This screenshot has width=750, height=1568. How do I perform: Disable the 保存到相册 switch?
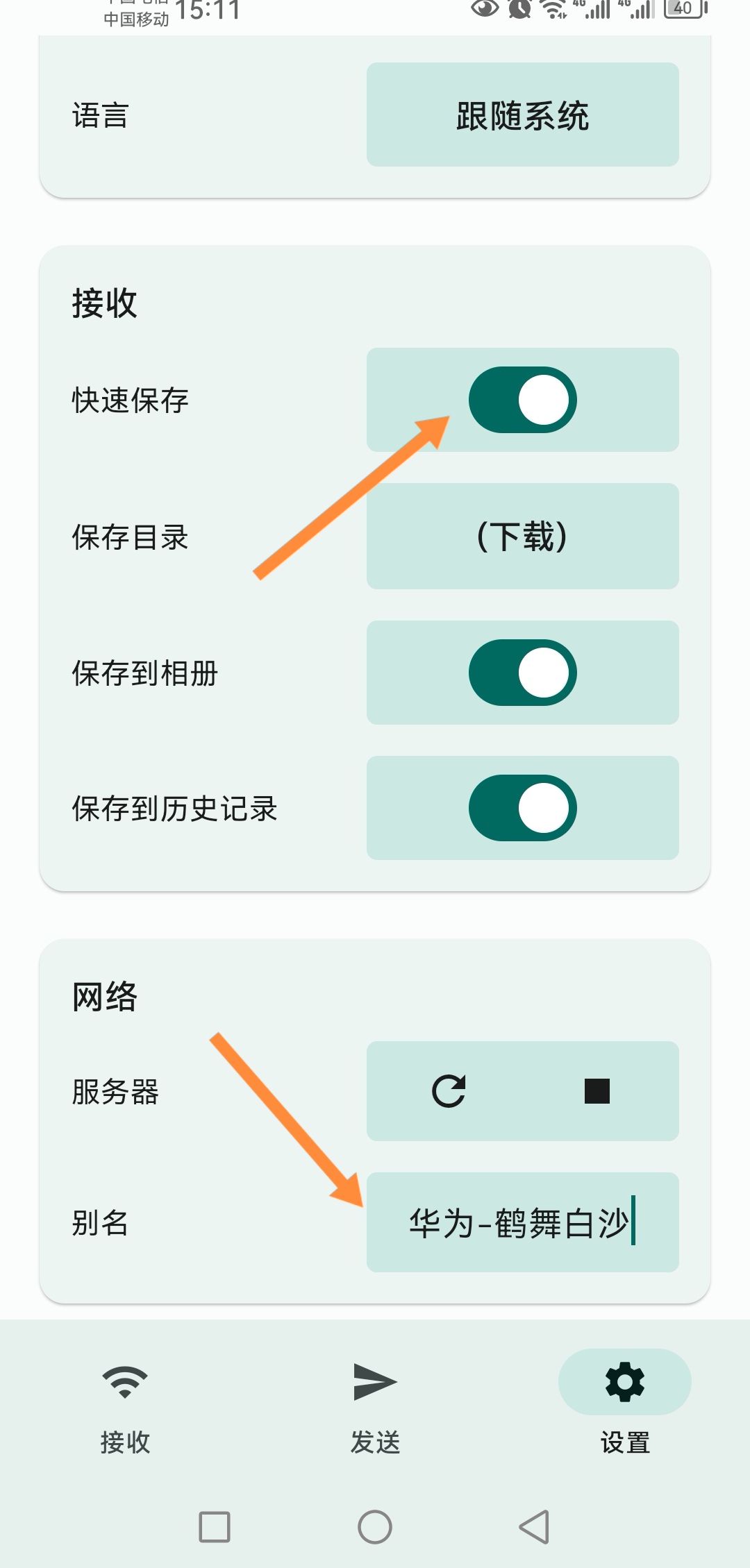522,673
